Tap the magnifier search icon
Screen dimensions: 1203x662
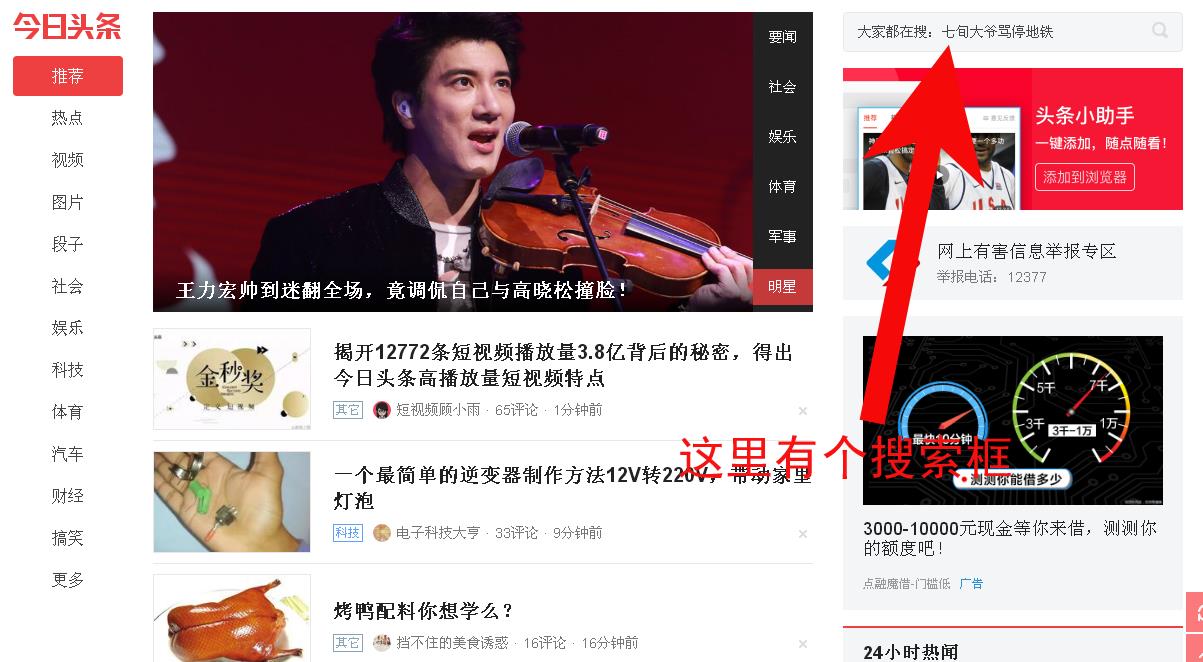pos(1160,31)
